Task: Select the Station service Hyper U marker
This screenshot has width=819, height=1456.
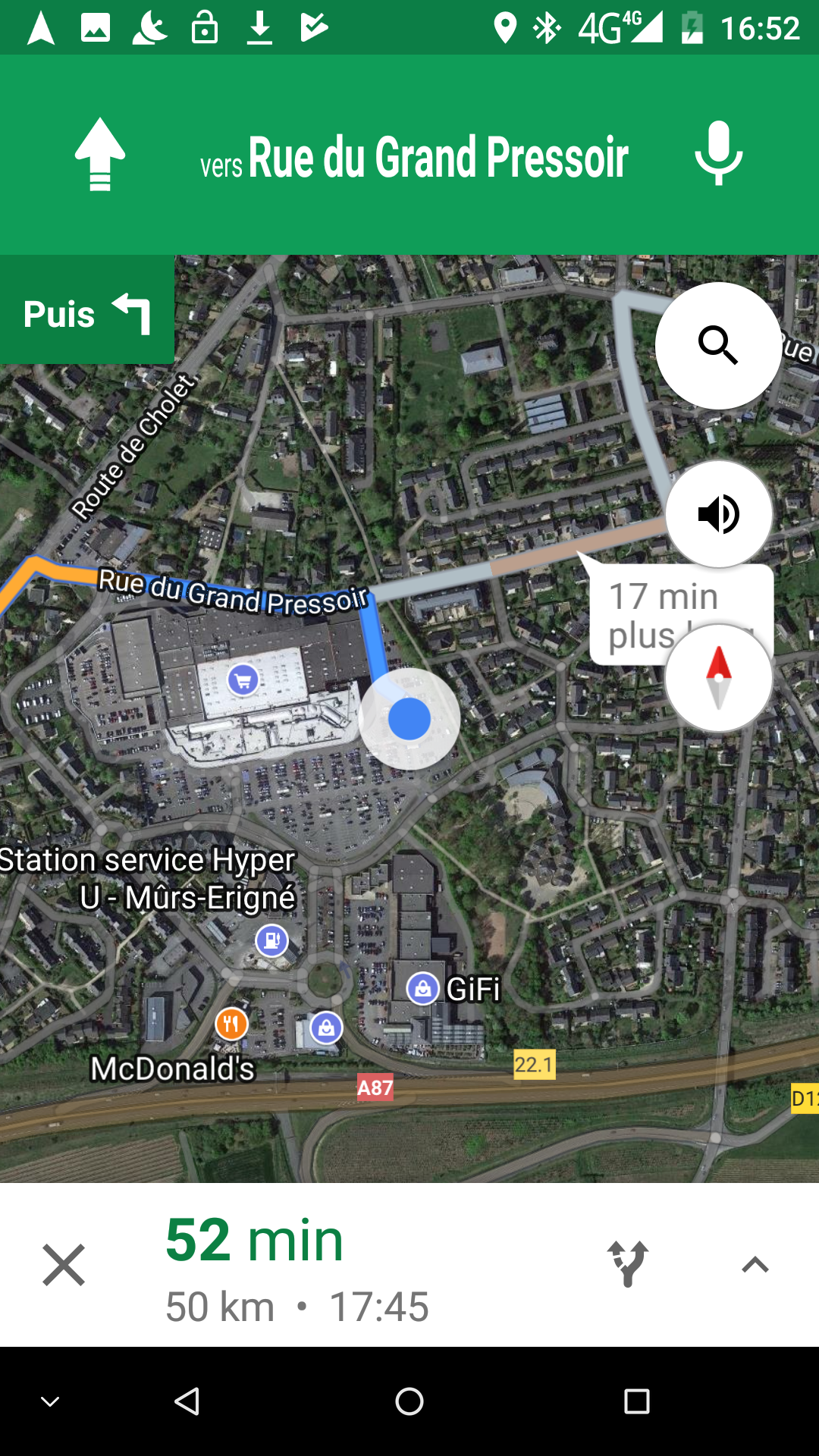Action: (271, 940)
